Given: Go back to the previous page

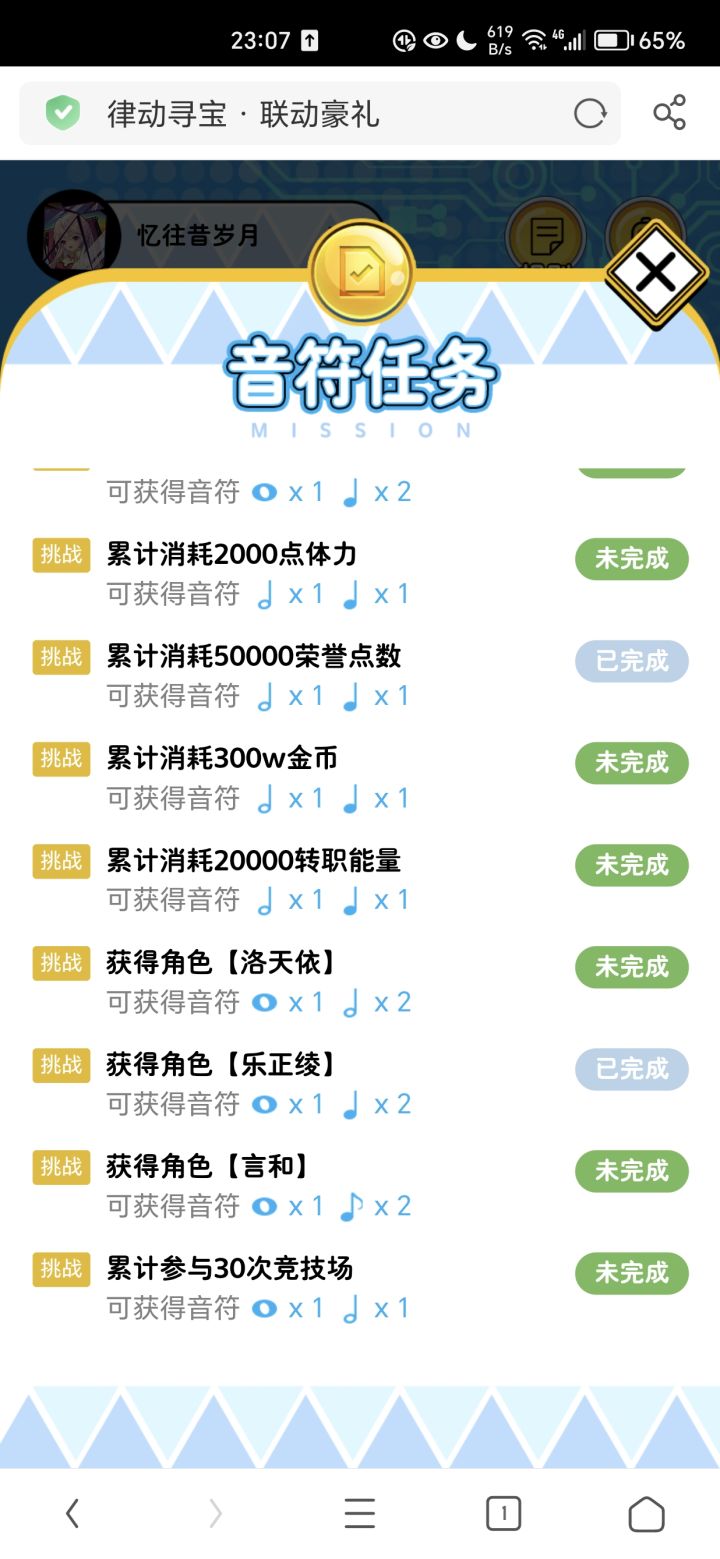Looking at the screenshot, I should [72, 1514].
